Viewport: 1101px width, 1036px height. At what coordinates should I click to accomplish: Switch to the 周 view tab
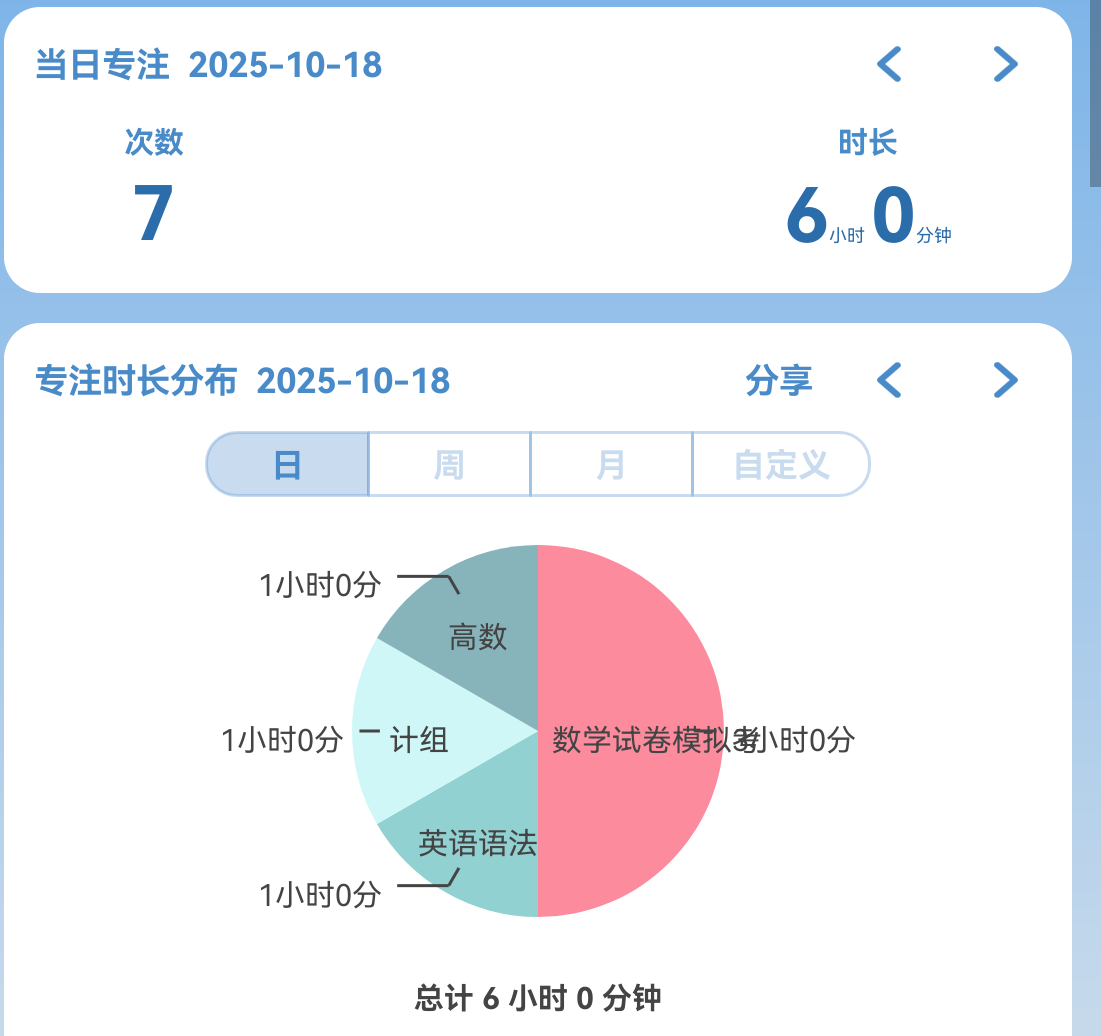(449, 464)
